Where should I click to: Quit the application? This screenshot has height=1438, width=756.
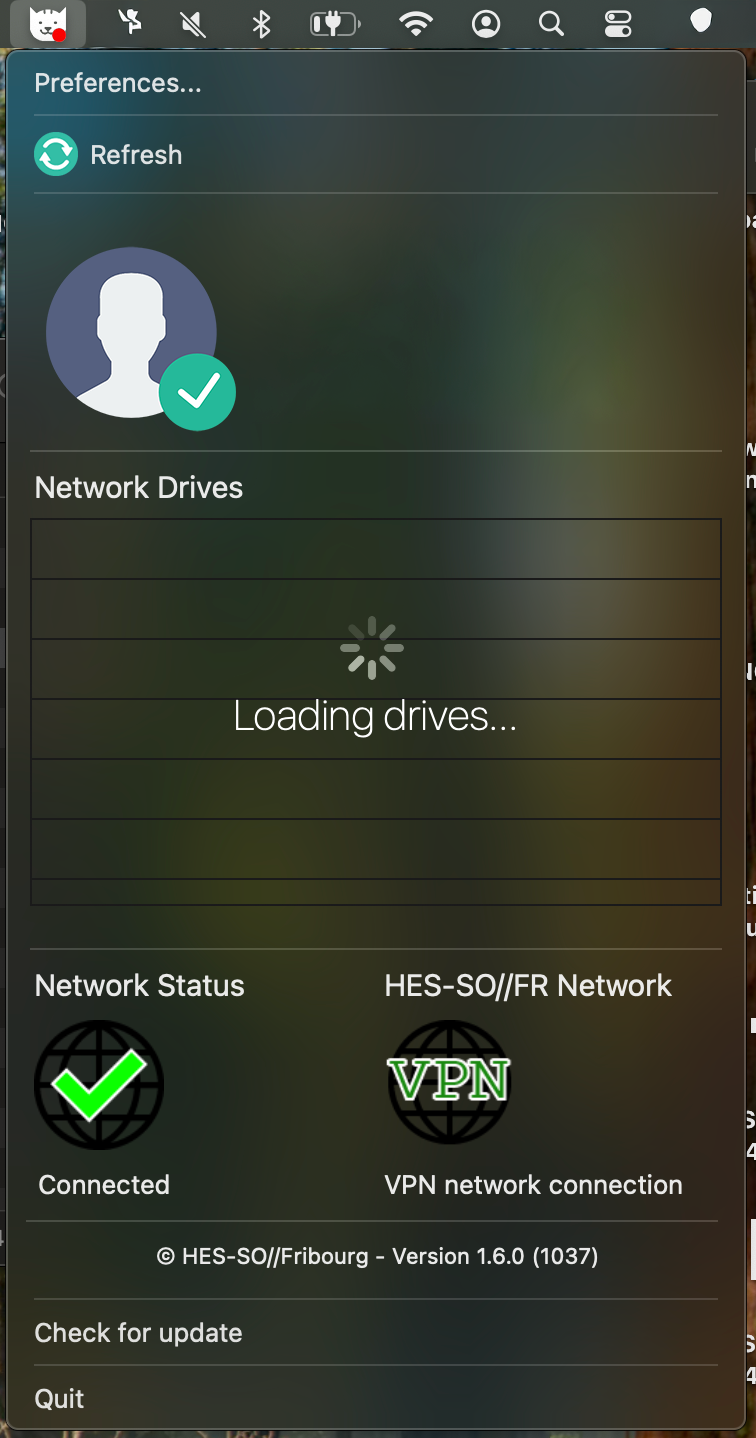pyautogui.click(x=60, y=1398)
